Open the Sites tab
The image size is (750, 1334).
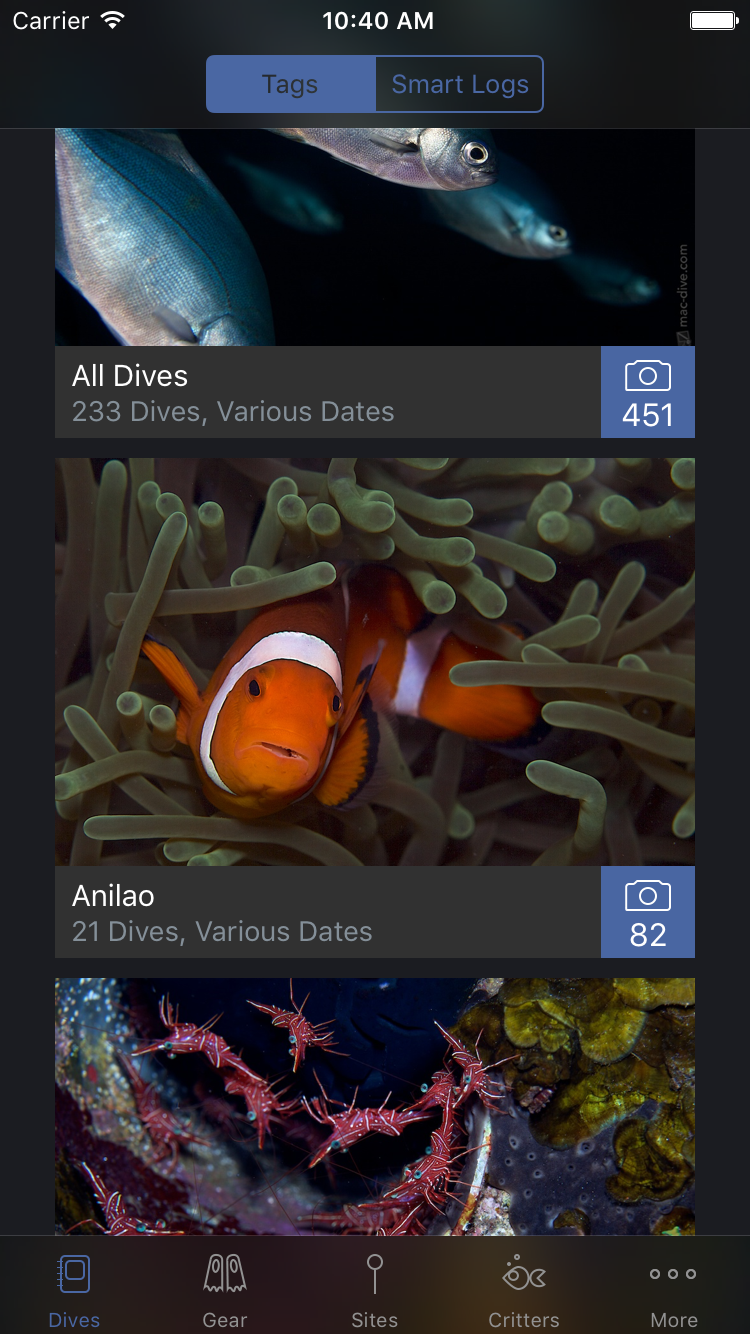pyautogui.click(x=375, y=1290)
